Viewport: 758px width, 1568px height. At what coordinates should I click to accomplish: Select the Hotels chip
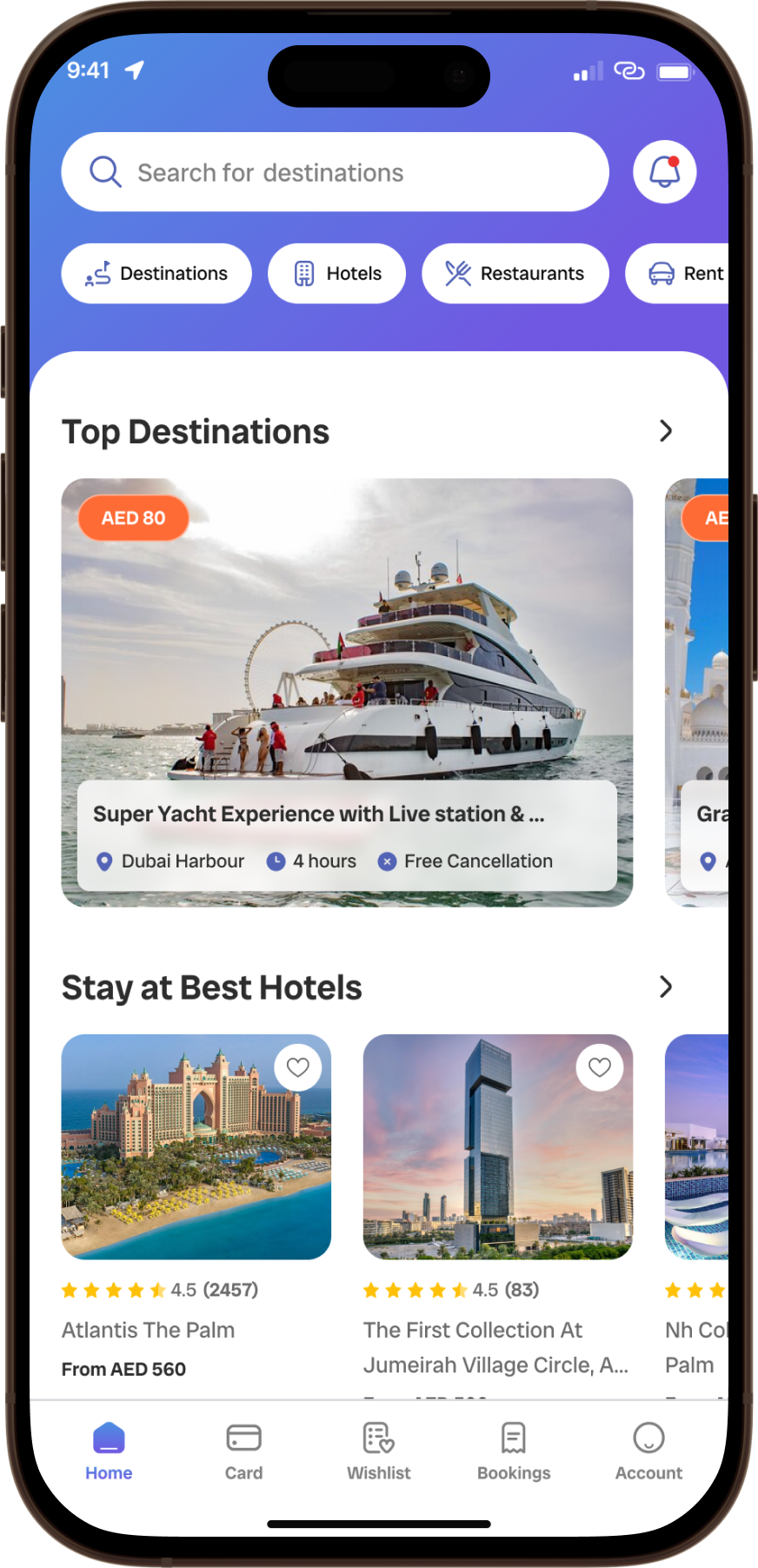coord(337,274)
